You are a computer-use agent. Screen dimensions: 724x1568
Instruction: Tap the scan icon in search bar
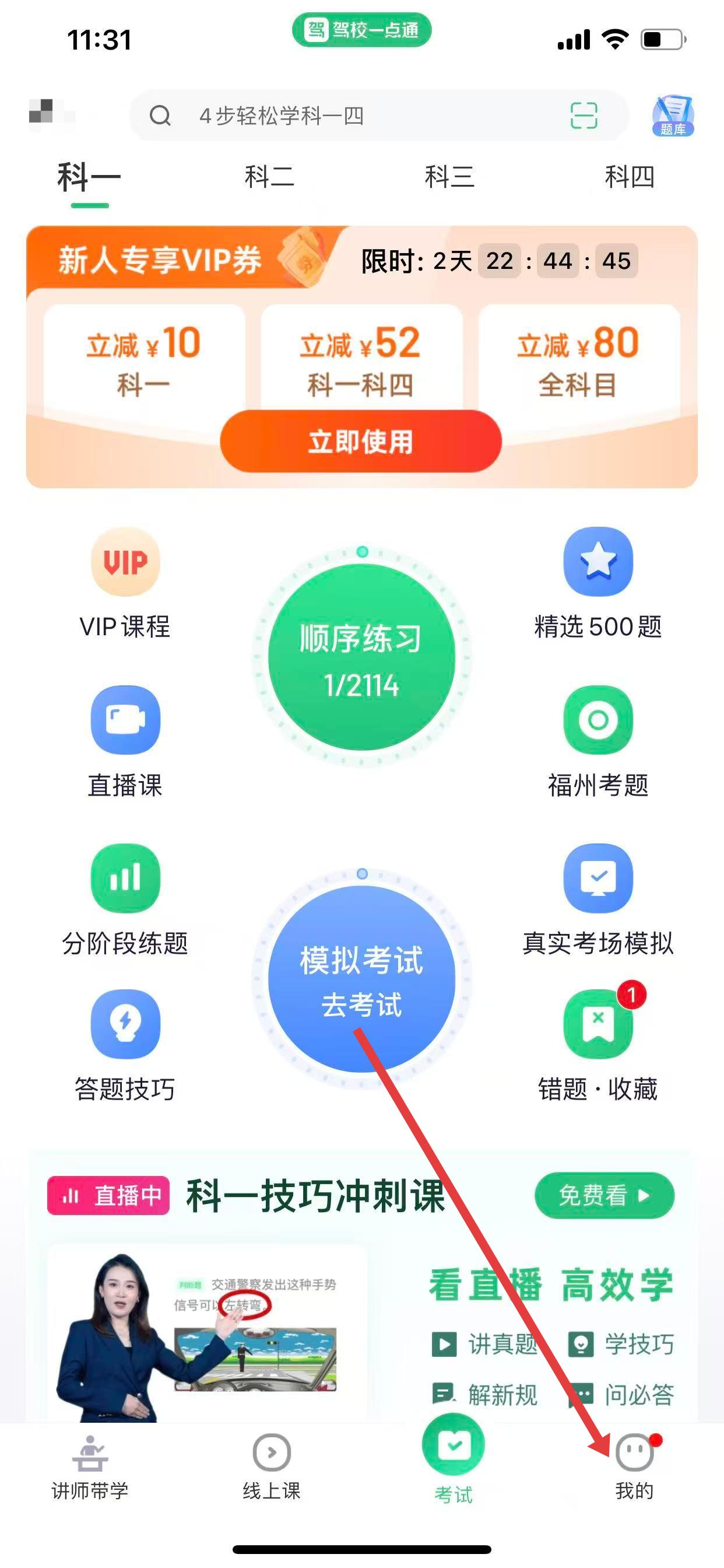coord(584,116)
